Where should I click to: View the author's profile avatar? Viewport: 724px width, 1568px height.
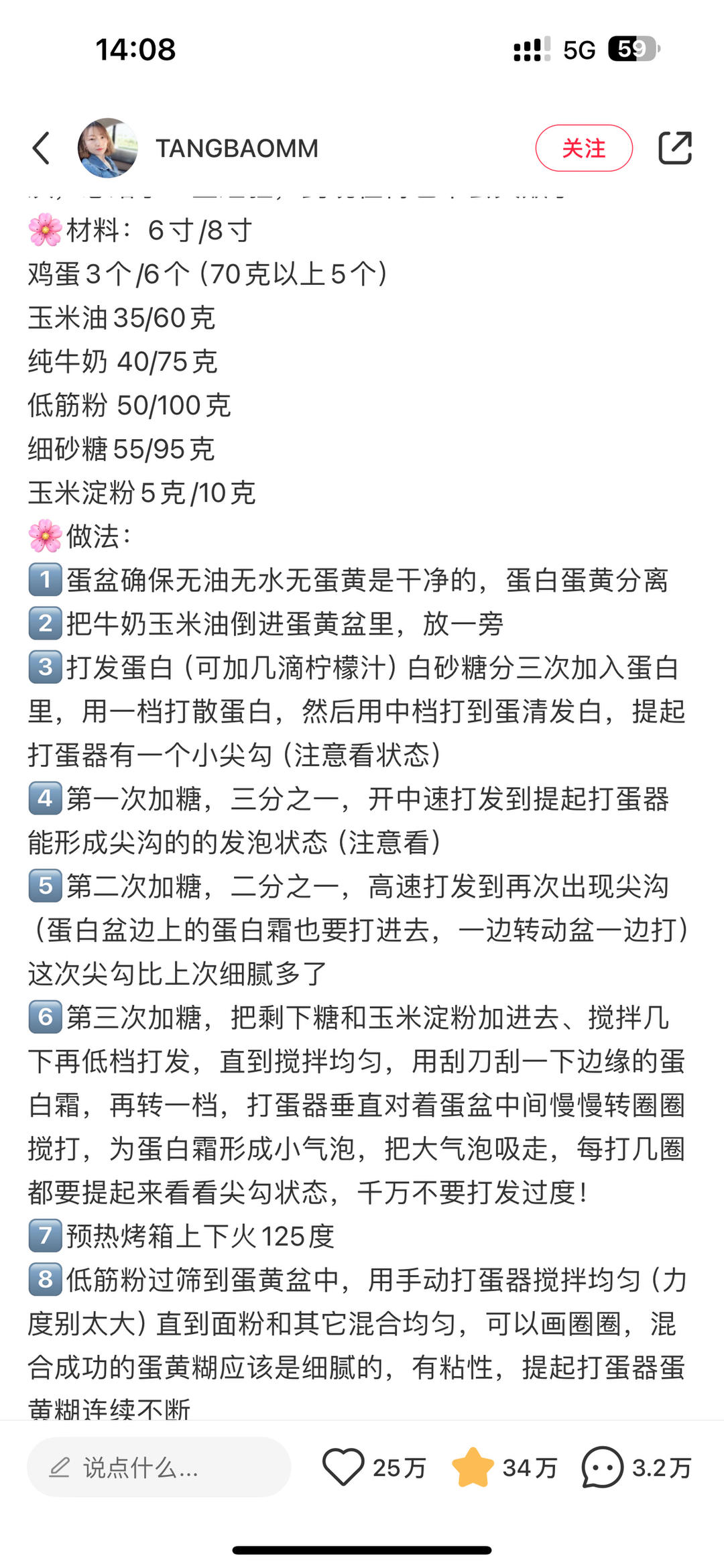click(x=107, y=149)
